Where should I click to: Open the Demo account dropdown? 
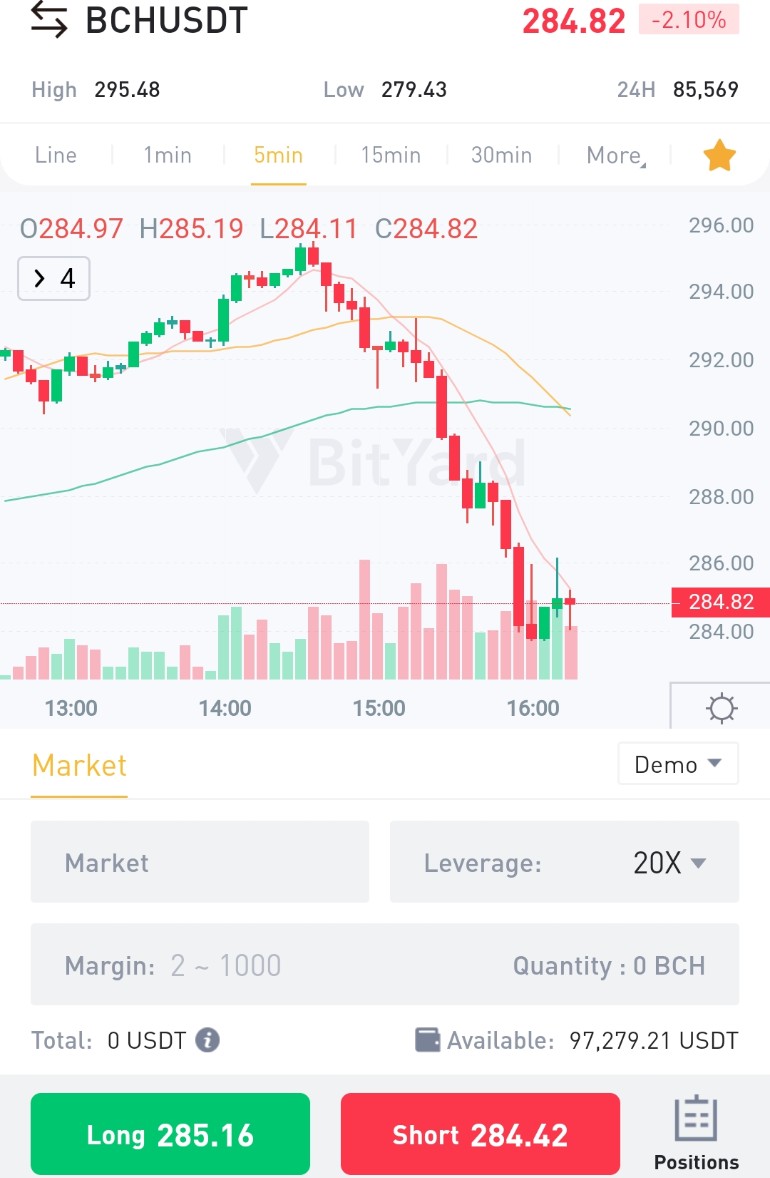[x=678, y=764]
